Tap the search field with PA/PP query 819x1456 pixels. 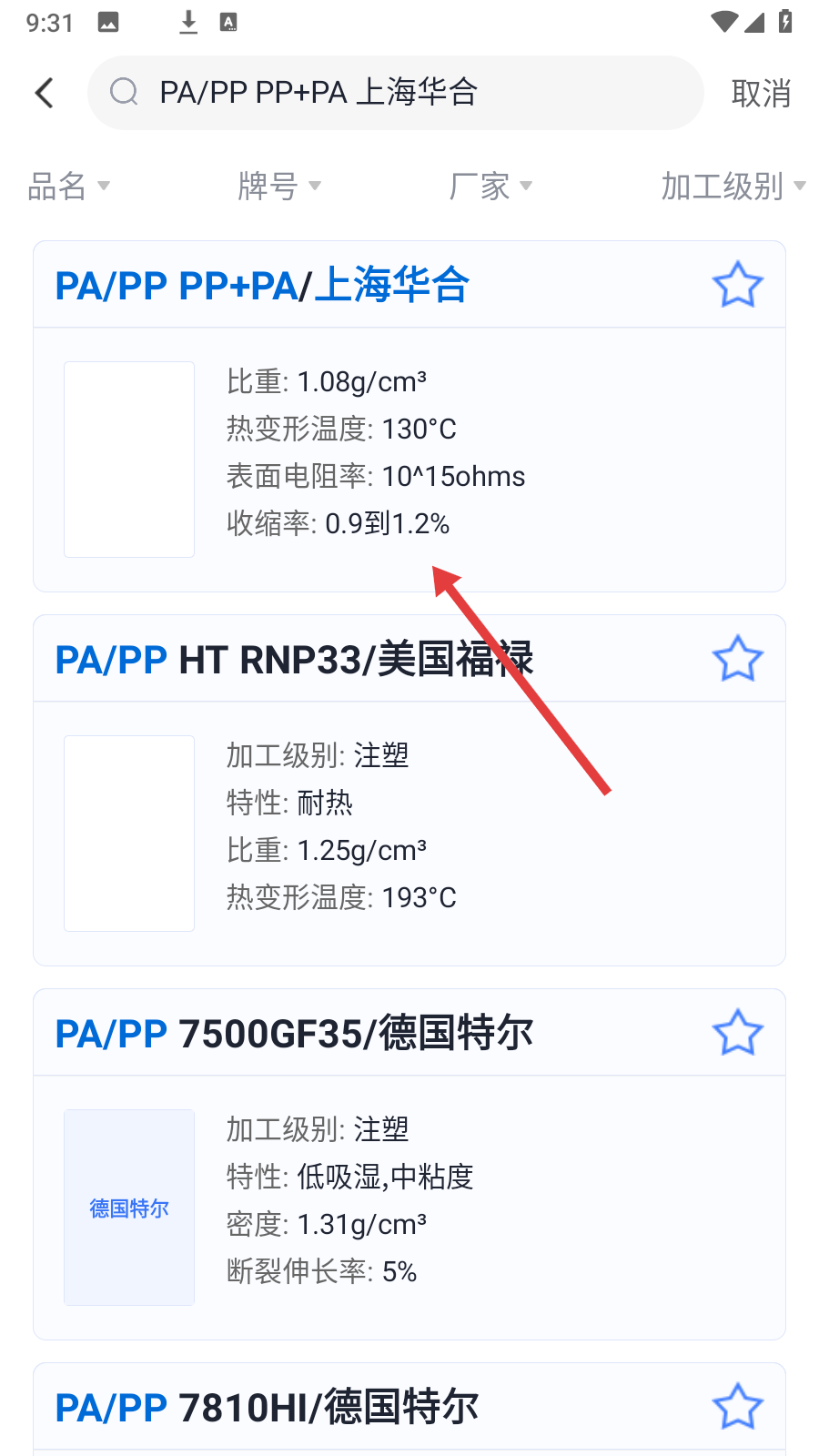tap(396, 93)
